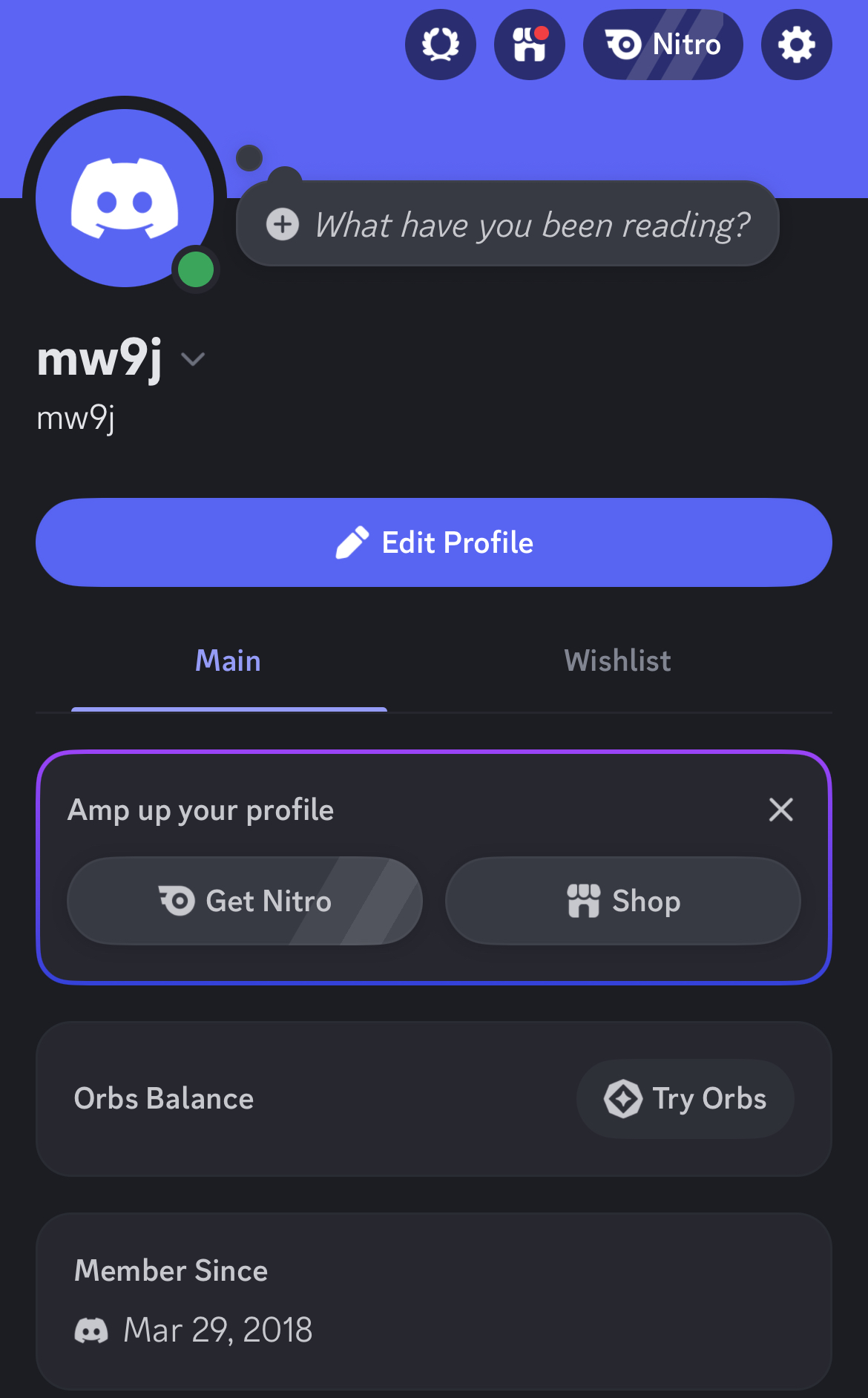Tap the Nitro pill in header
The image size is (868, 1398).
click(662, 45)
